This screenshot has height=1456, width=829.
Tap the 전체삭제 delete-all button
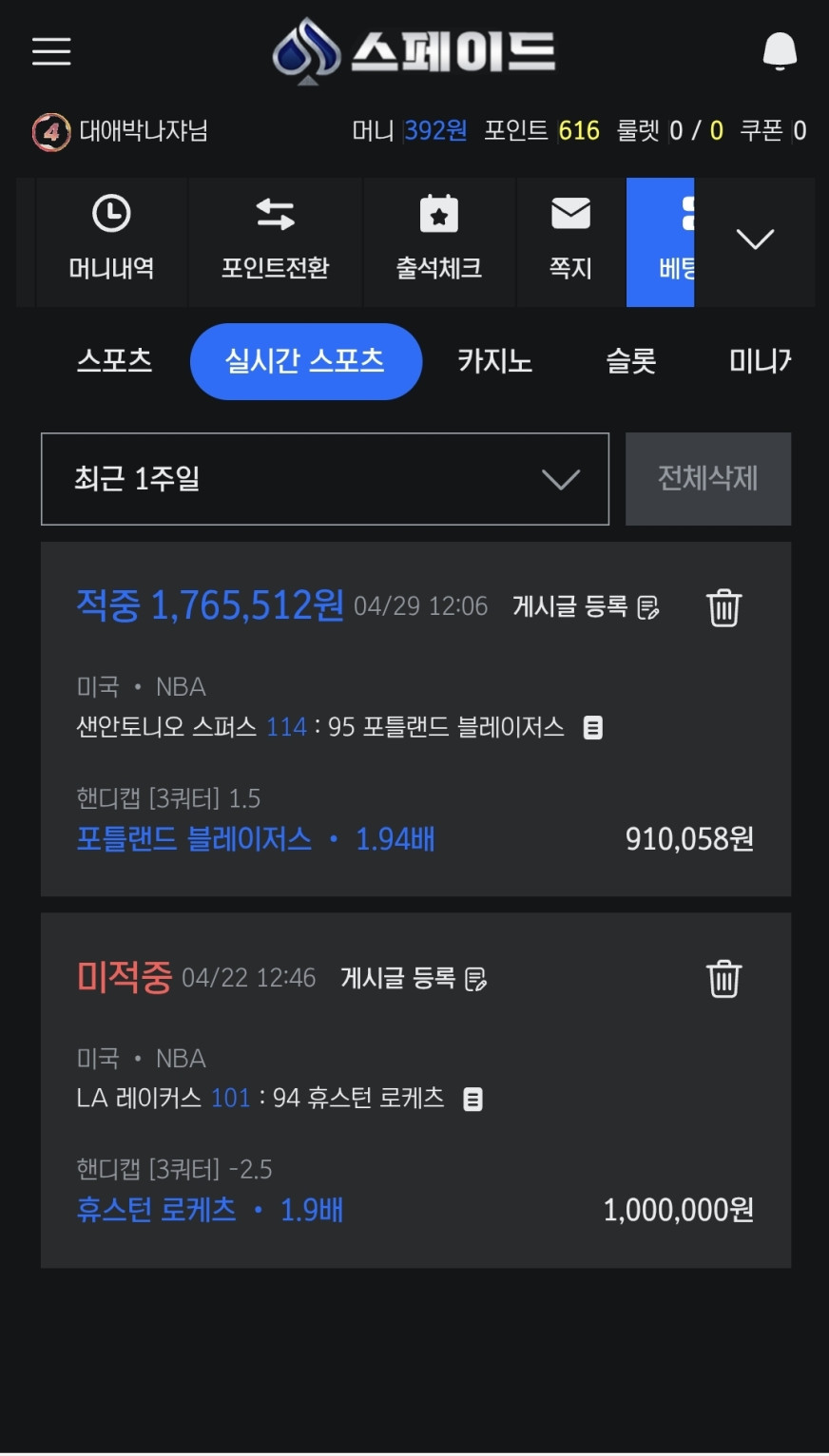(x=708, y=479)
